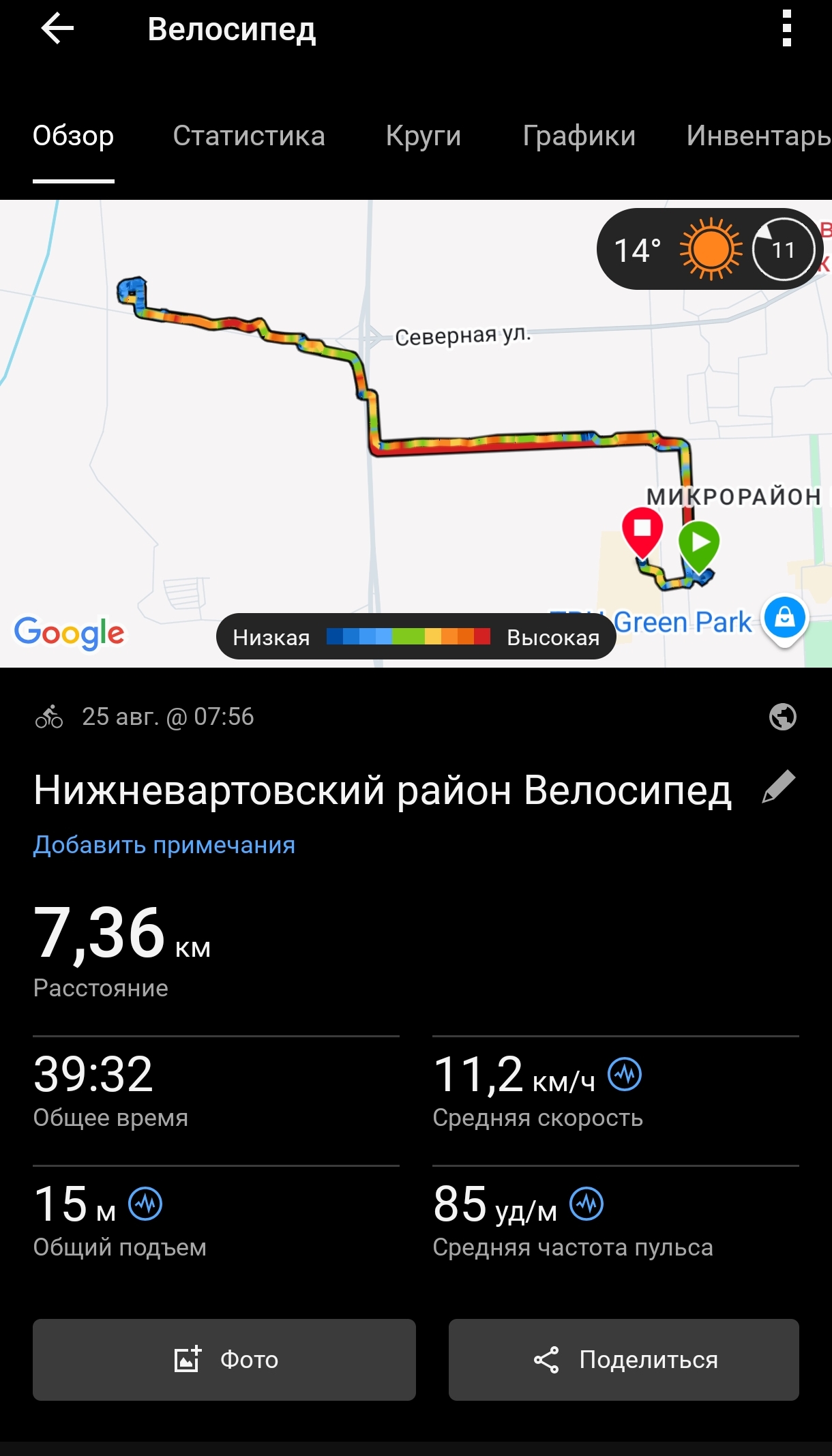This screenshot has width=832, height=1456.
Task: Open the Круги tab
Action: coord(424,136)
